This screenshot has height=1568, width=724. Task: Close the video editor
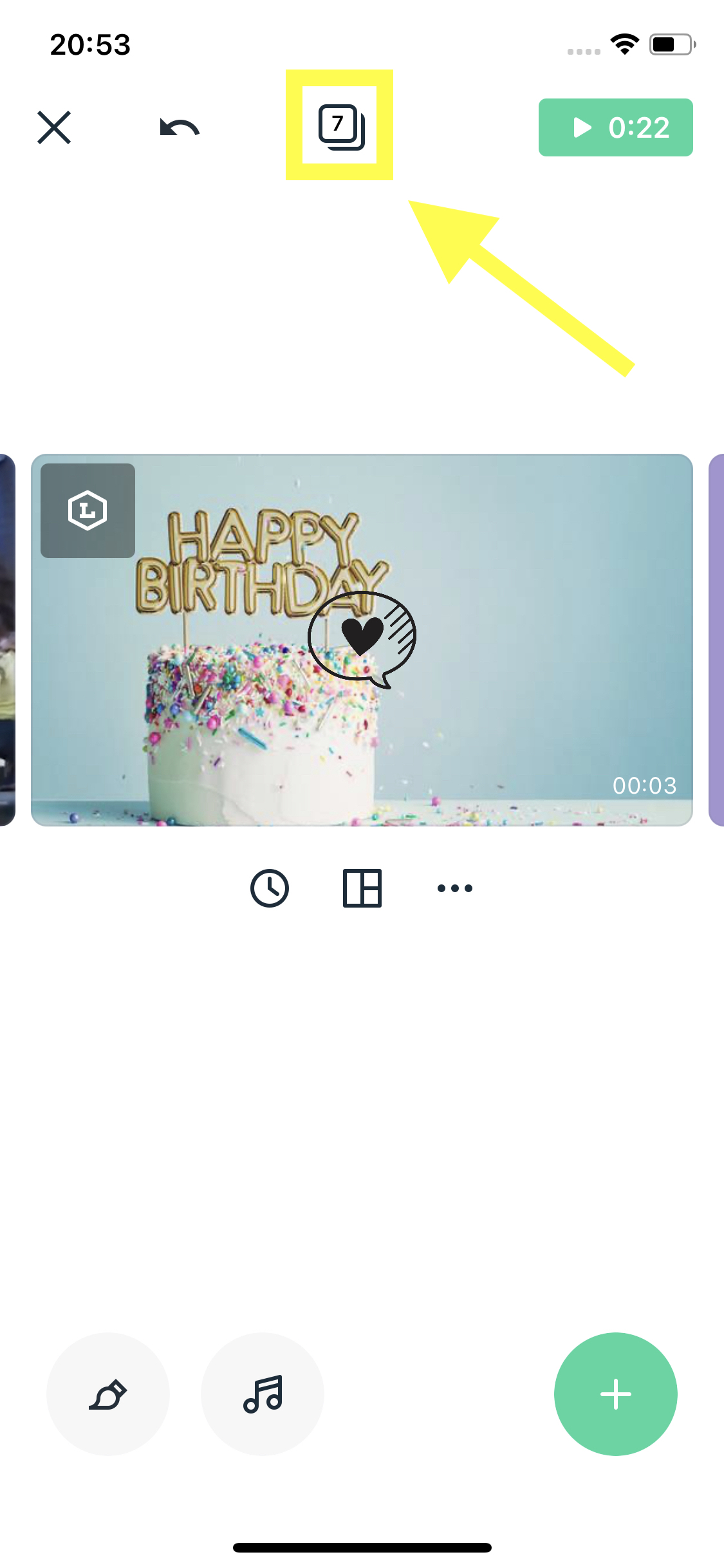tap(54, 127)
